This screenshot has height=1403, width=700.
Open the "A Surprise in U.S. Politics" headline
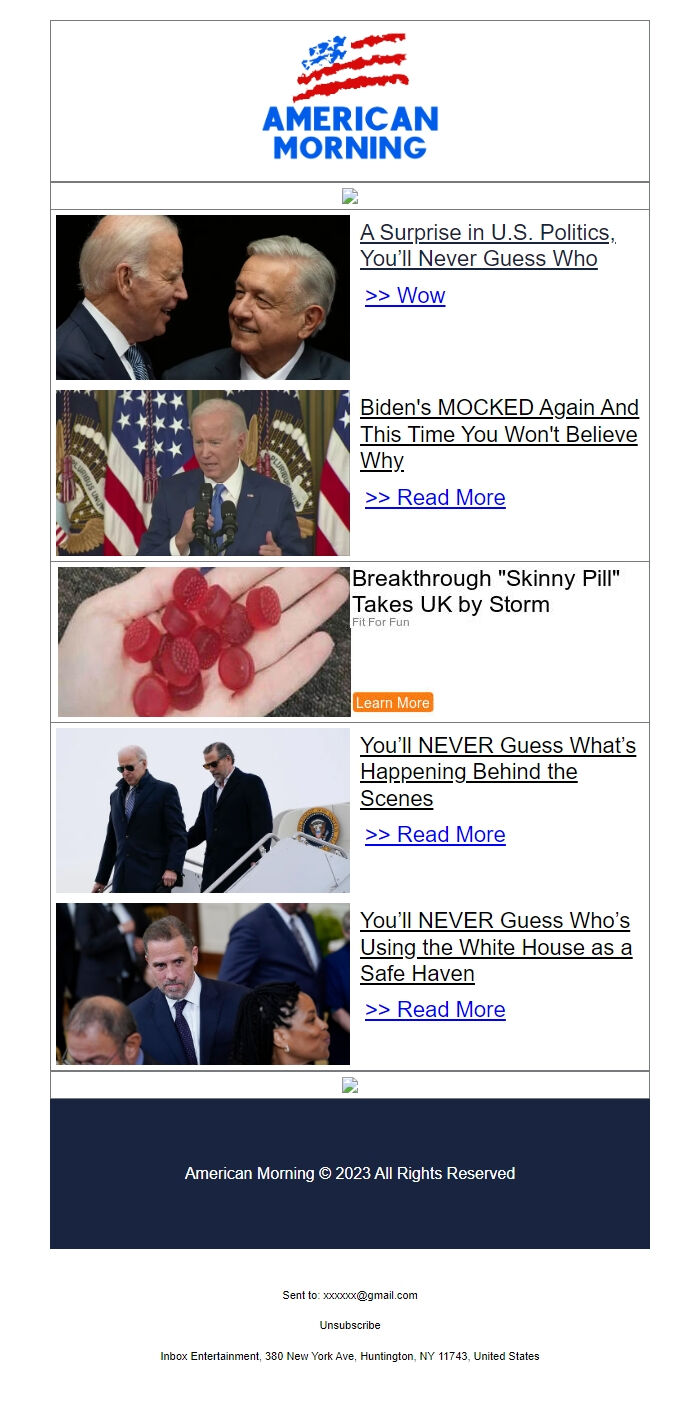point(487,245)
